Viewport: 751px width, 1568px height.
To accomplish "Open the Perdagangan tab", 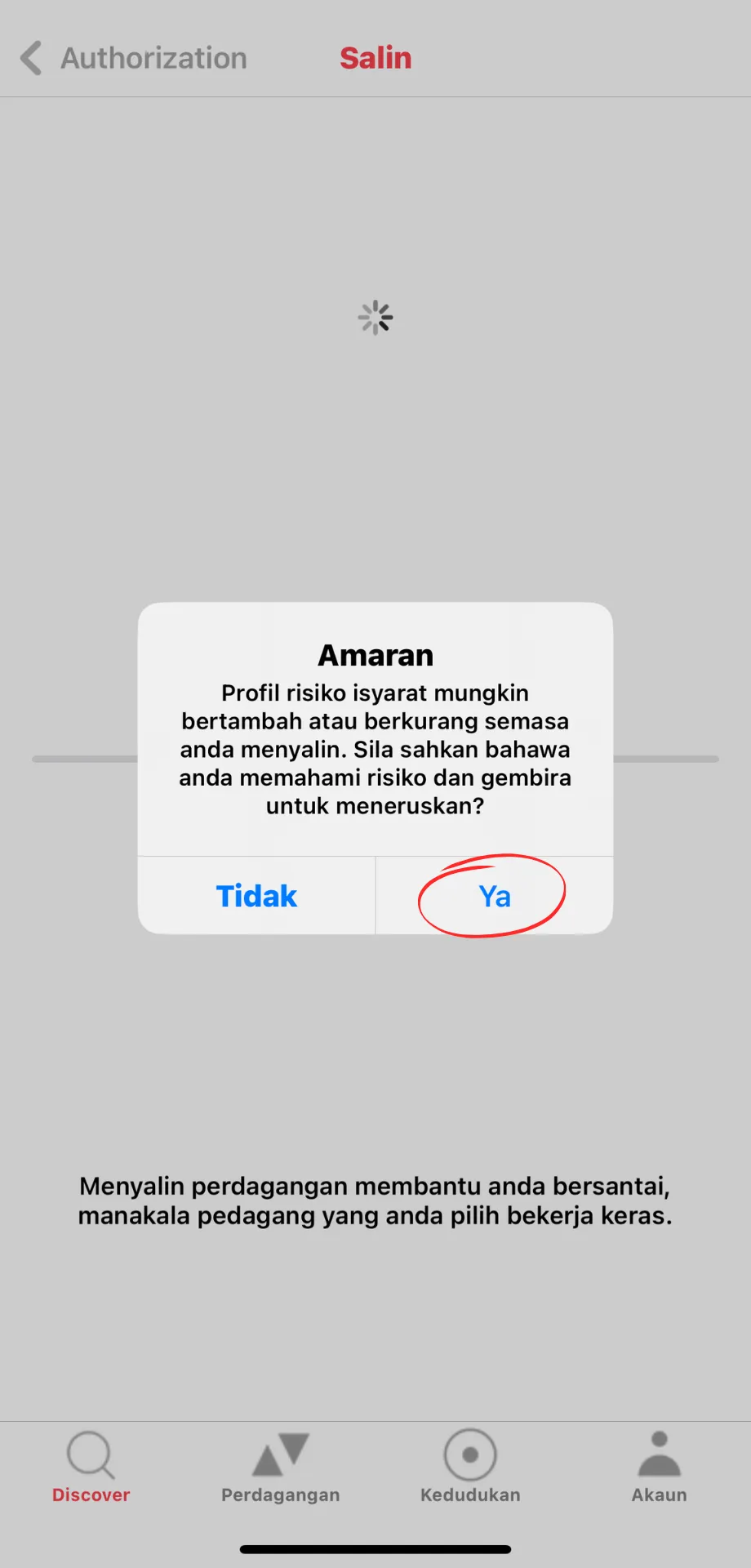I will click(280, 1468).
